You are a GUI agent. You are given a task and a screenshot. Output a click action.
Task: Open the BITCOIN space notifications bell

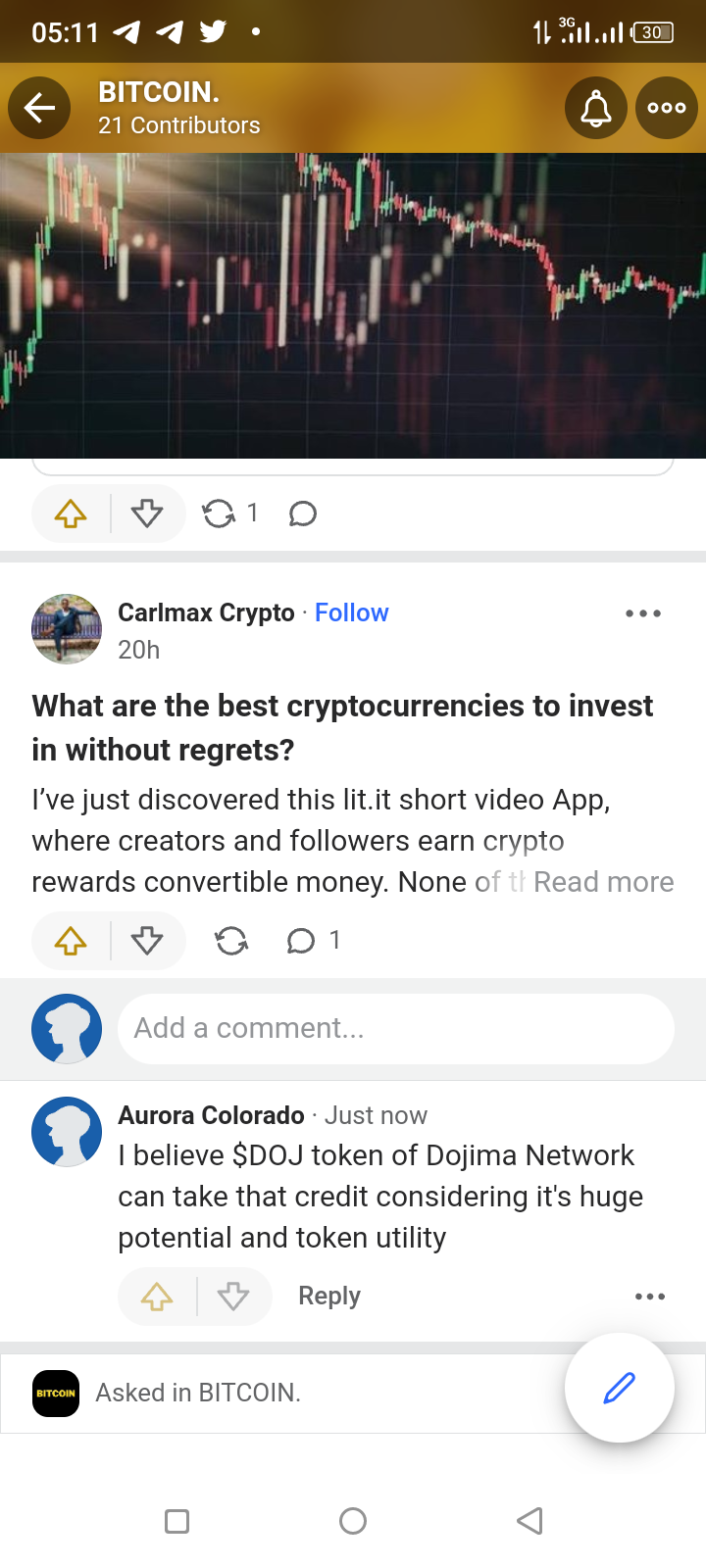[x=596, y=108]
